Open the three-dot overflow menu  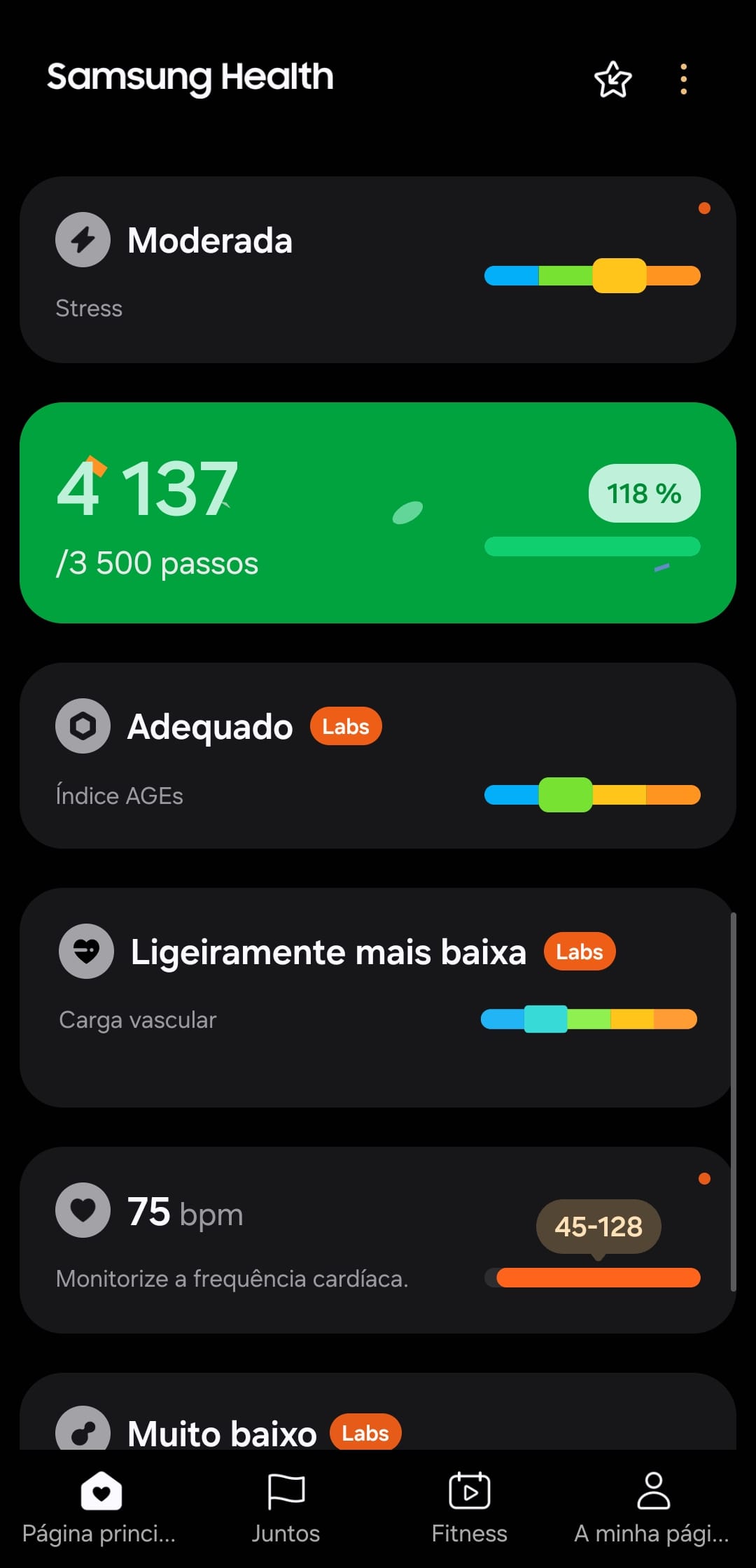(683, 79)
